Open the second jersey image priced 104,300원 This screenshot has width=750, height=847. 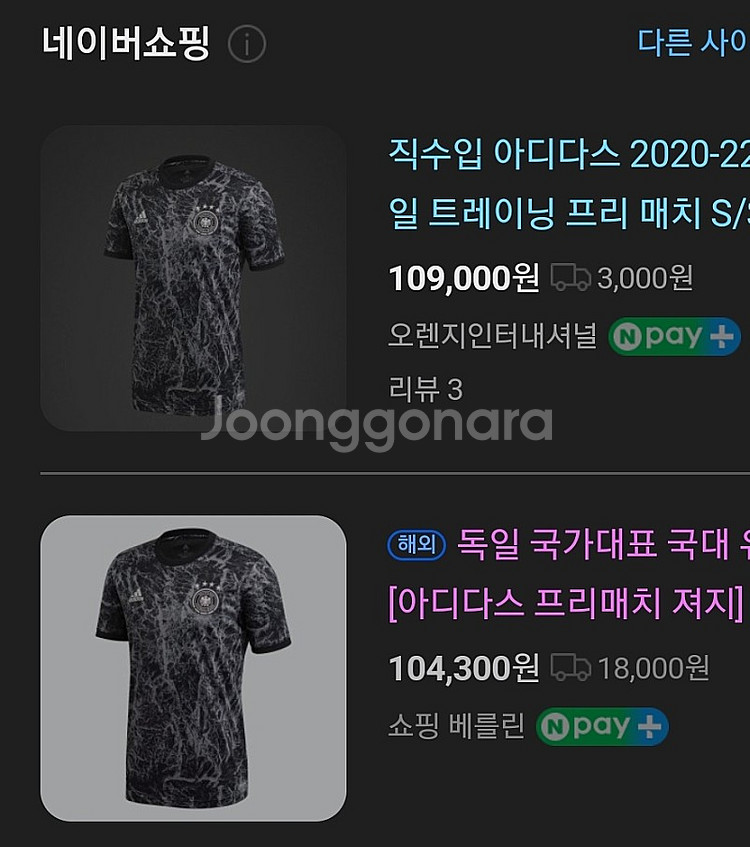193,667
